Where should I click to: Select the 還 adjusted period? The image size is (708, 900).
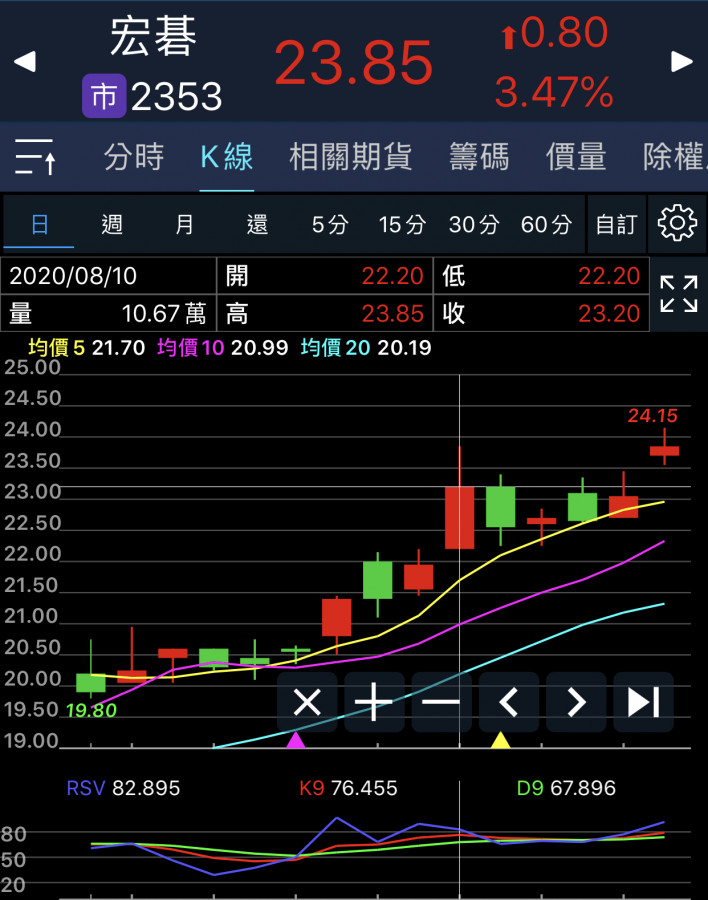(x=257, y=224)
